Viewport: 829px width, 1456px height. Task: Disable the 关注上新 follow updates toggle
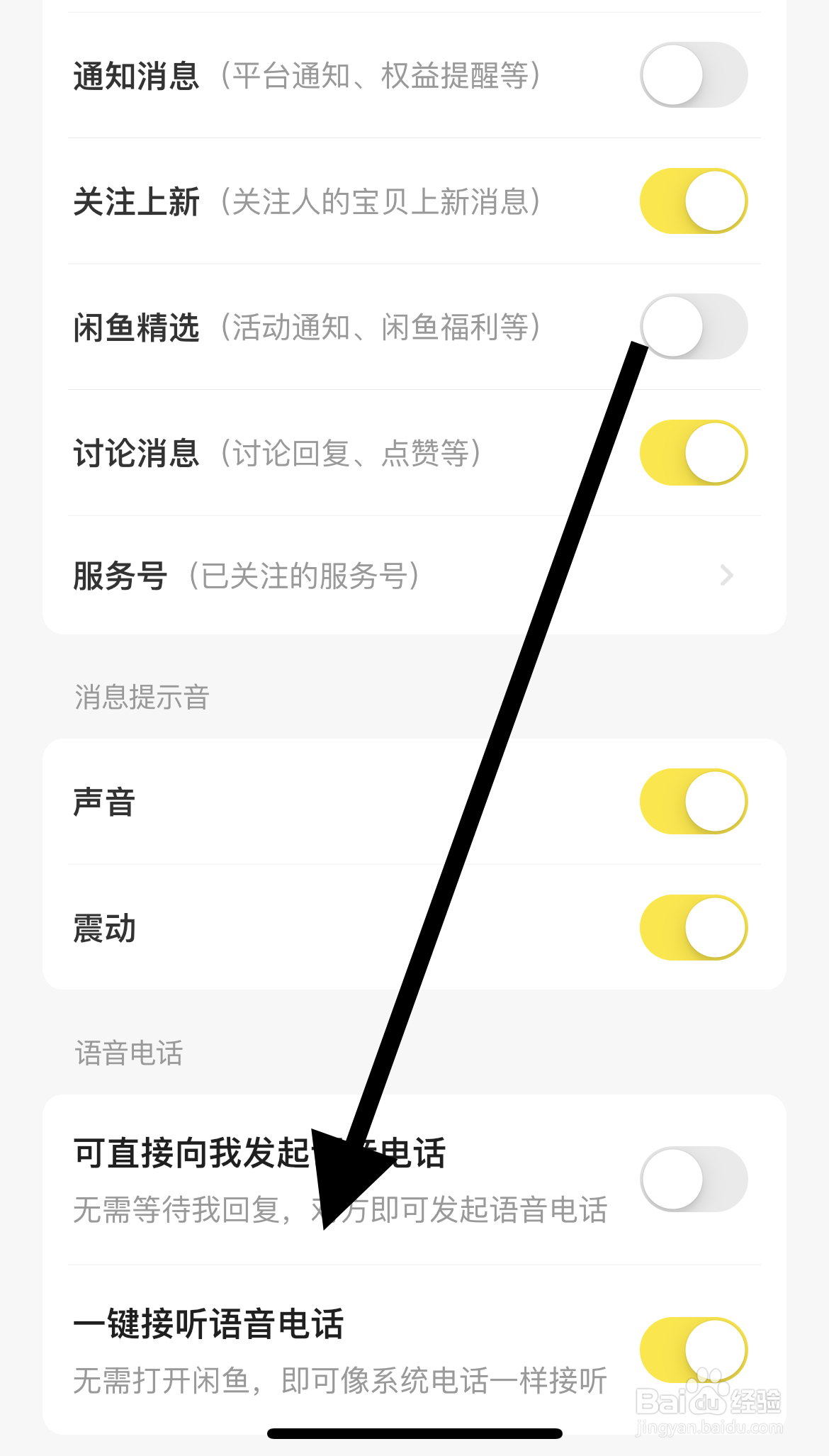694,201
